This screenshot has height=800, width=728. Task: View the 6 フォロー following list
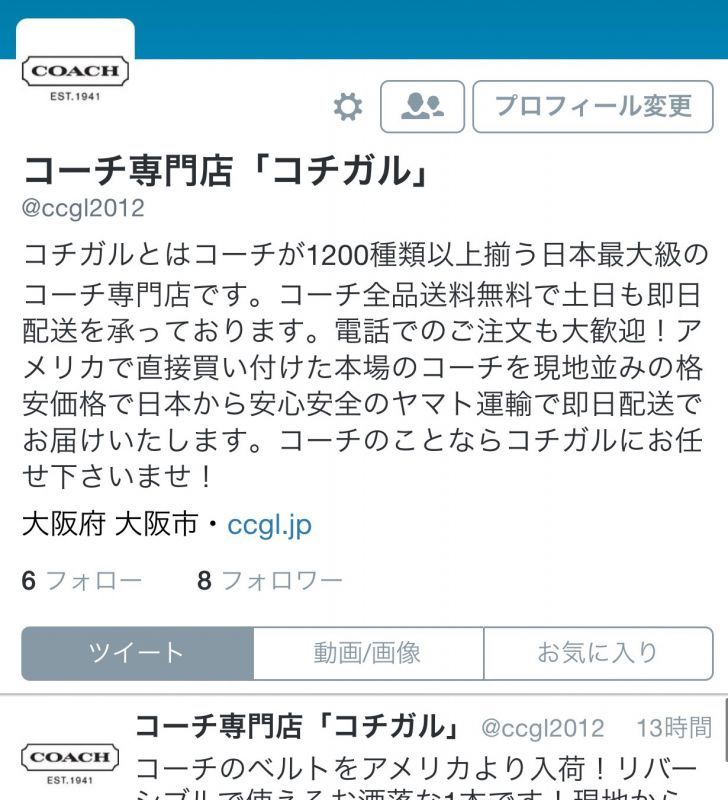[x=82, y=581]
